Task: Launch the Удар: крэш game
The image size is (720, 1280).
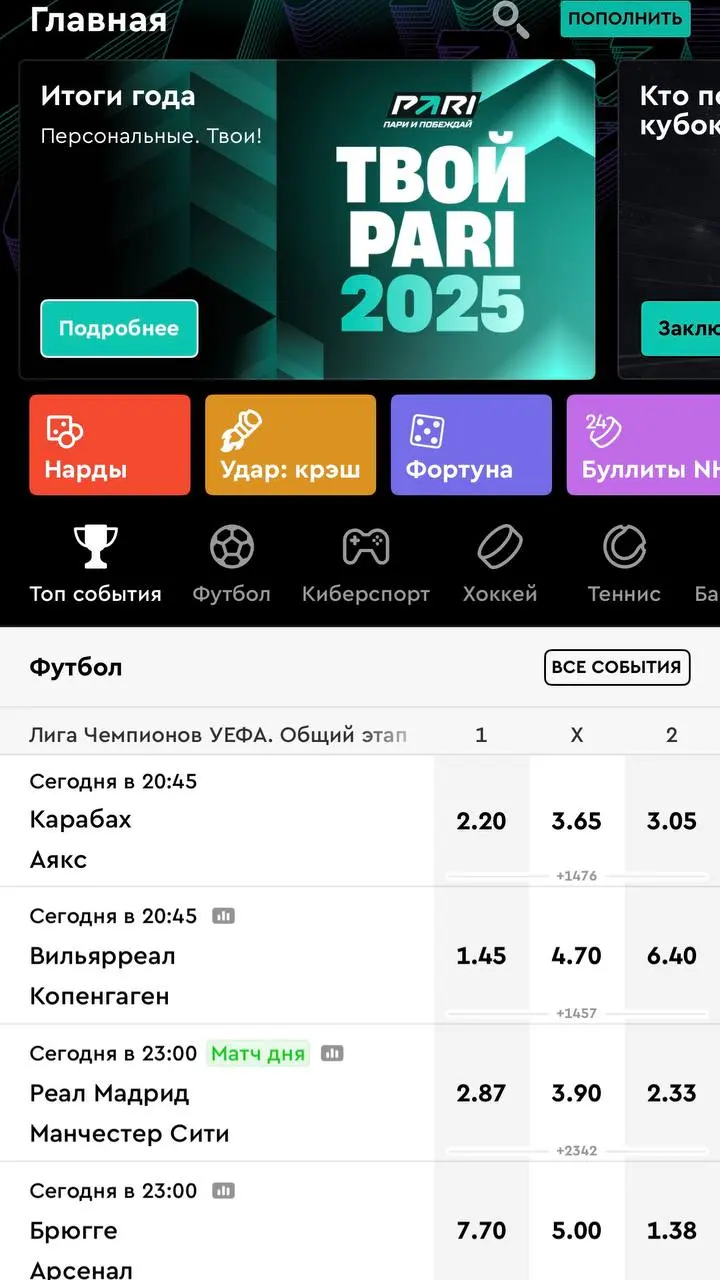Action: pyautogui.click(x=290, y=445)
